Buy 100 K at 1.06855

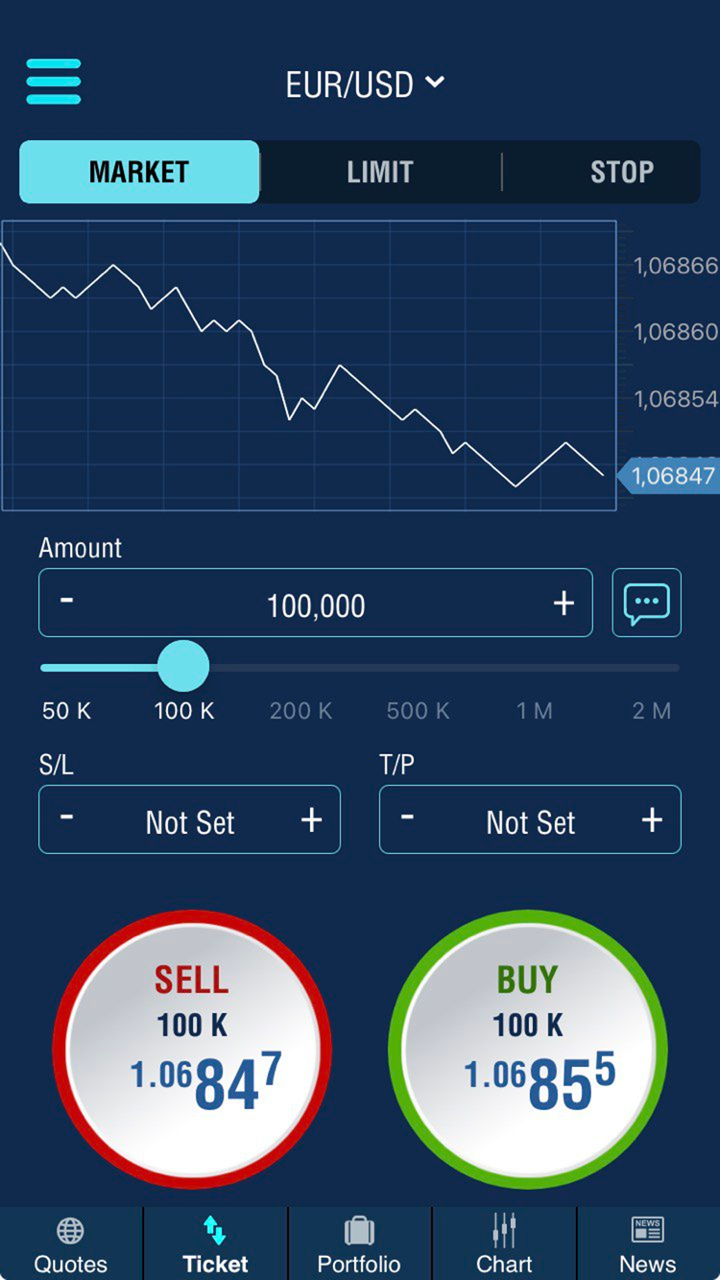click(528, 1049)
